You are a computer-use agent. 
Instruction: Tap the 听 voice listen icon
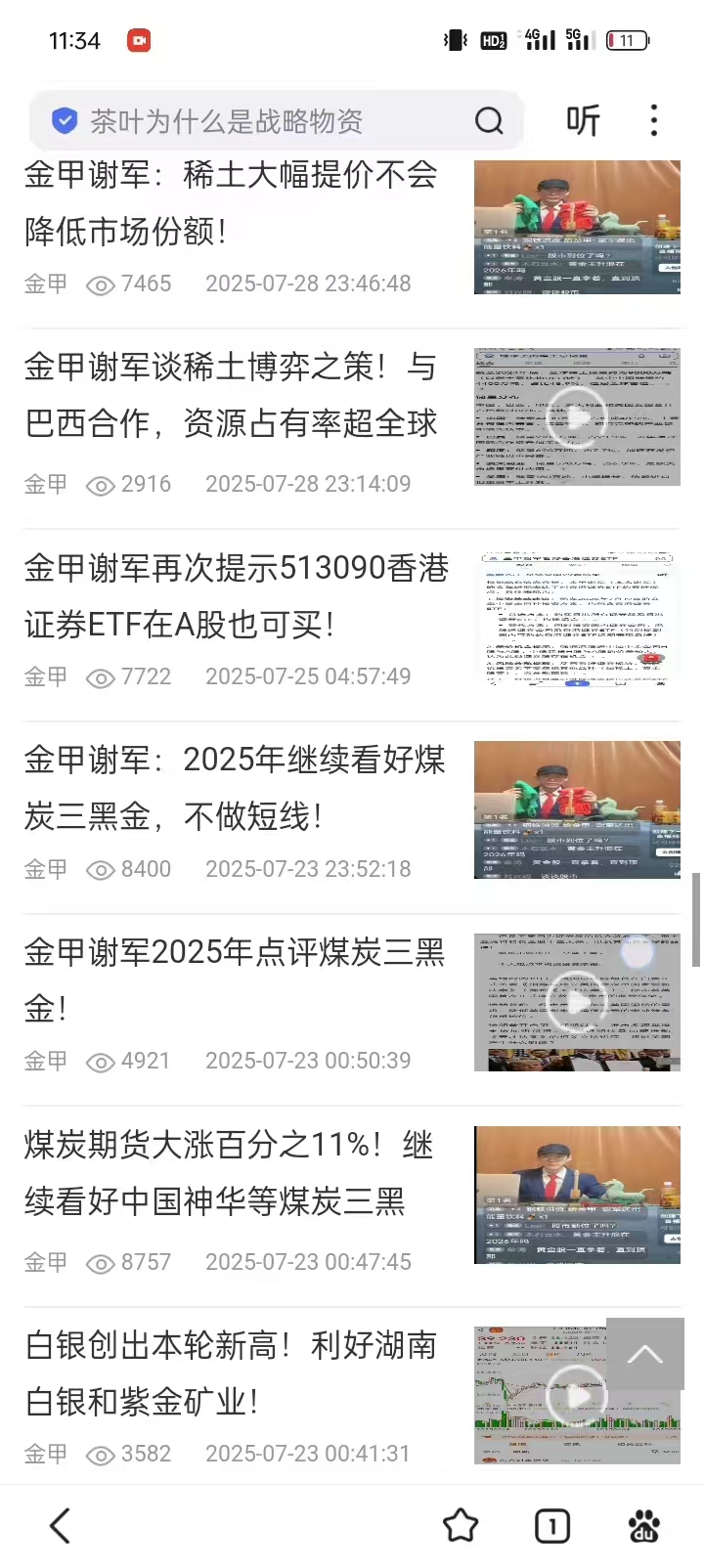[582, 120]
